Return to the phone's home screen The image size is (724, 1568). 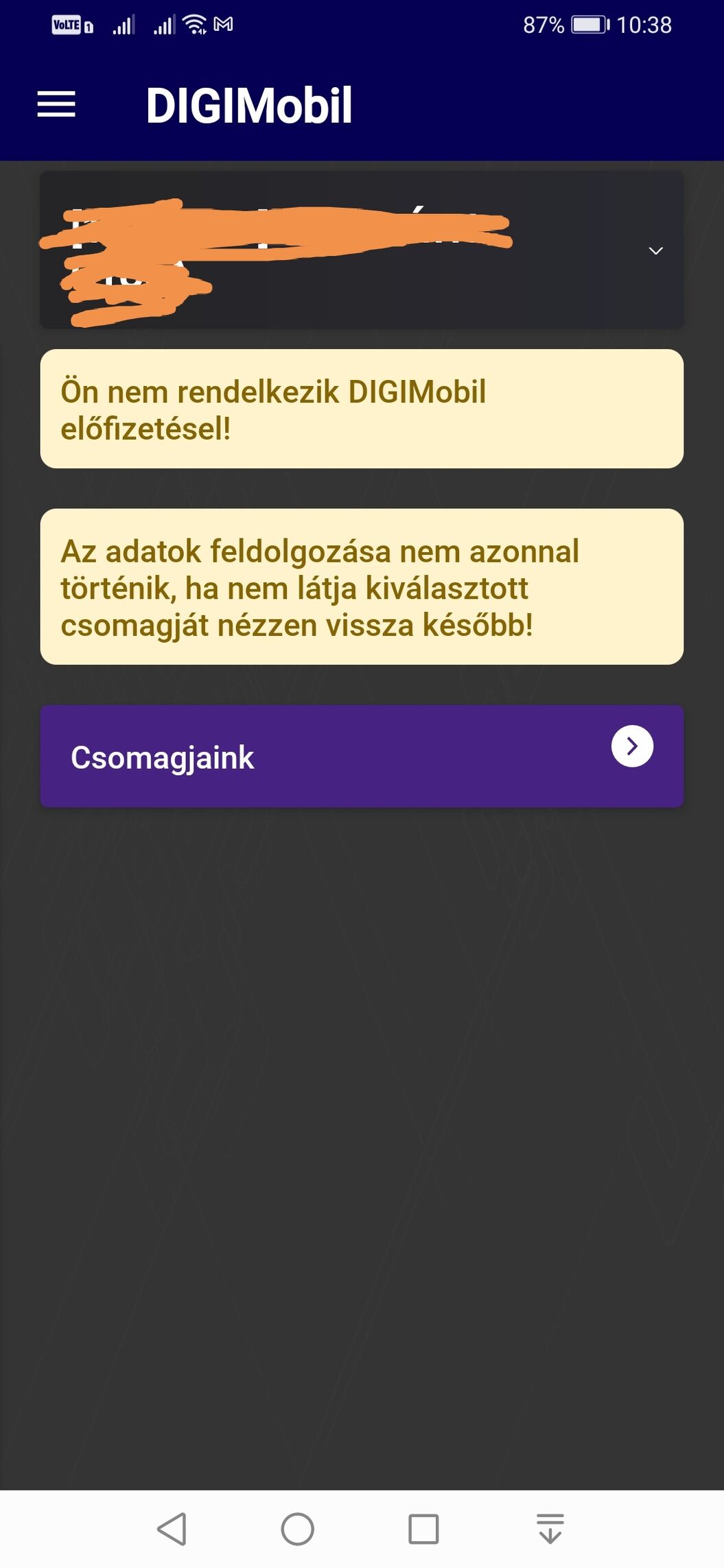click(x=297, y=1528)
